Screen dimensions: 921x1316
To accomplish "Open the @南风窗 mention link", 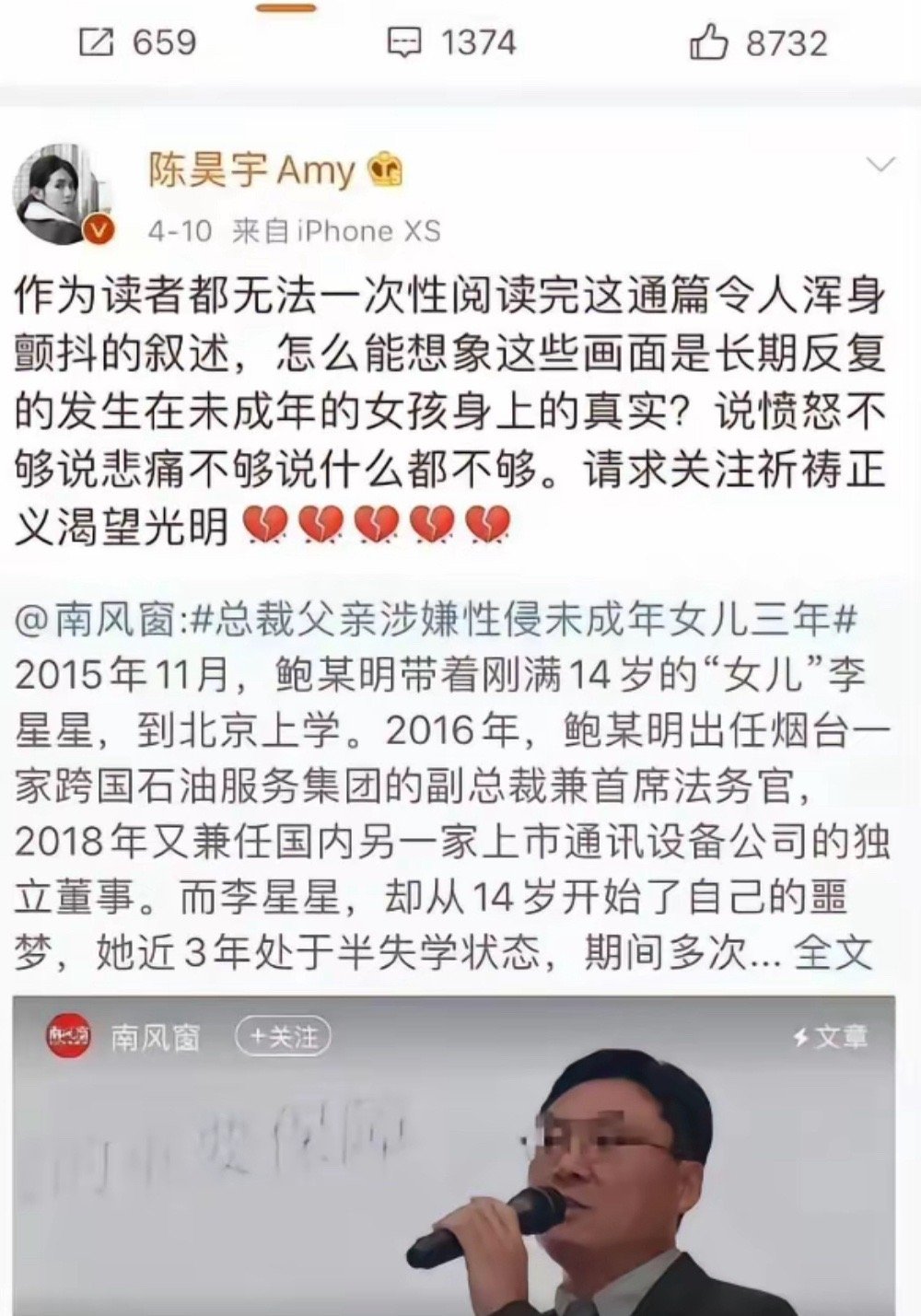I will pos(93,621).
